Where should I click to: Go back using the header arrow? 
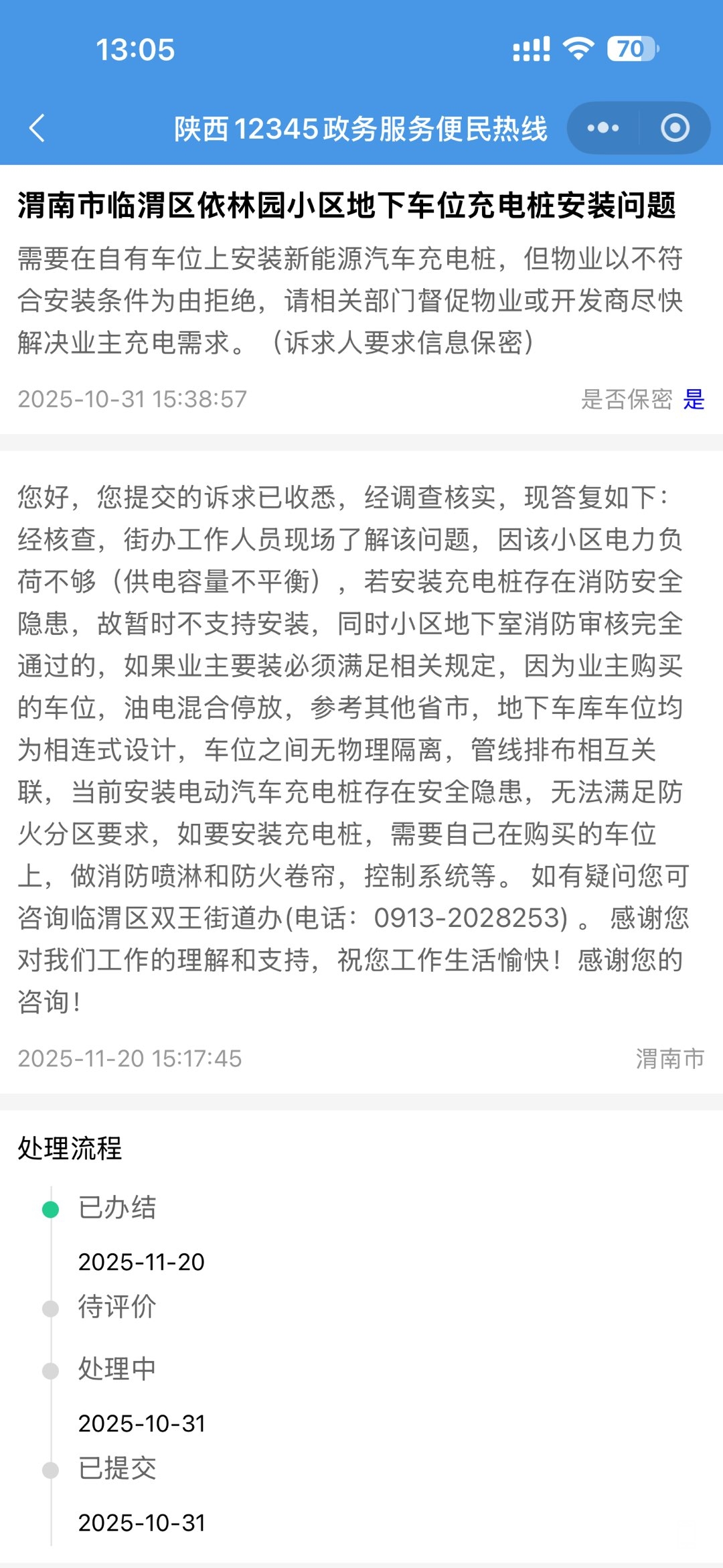(x=37, y=128)
